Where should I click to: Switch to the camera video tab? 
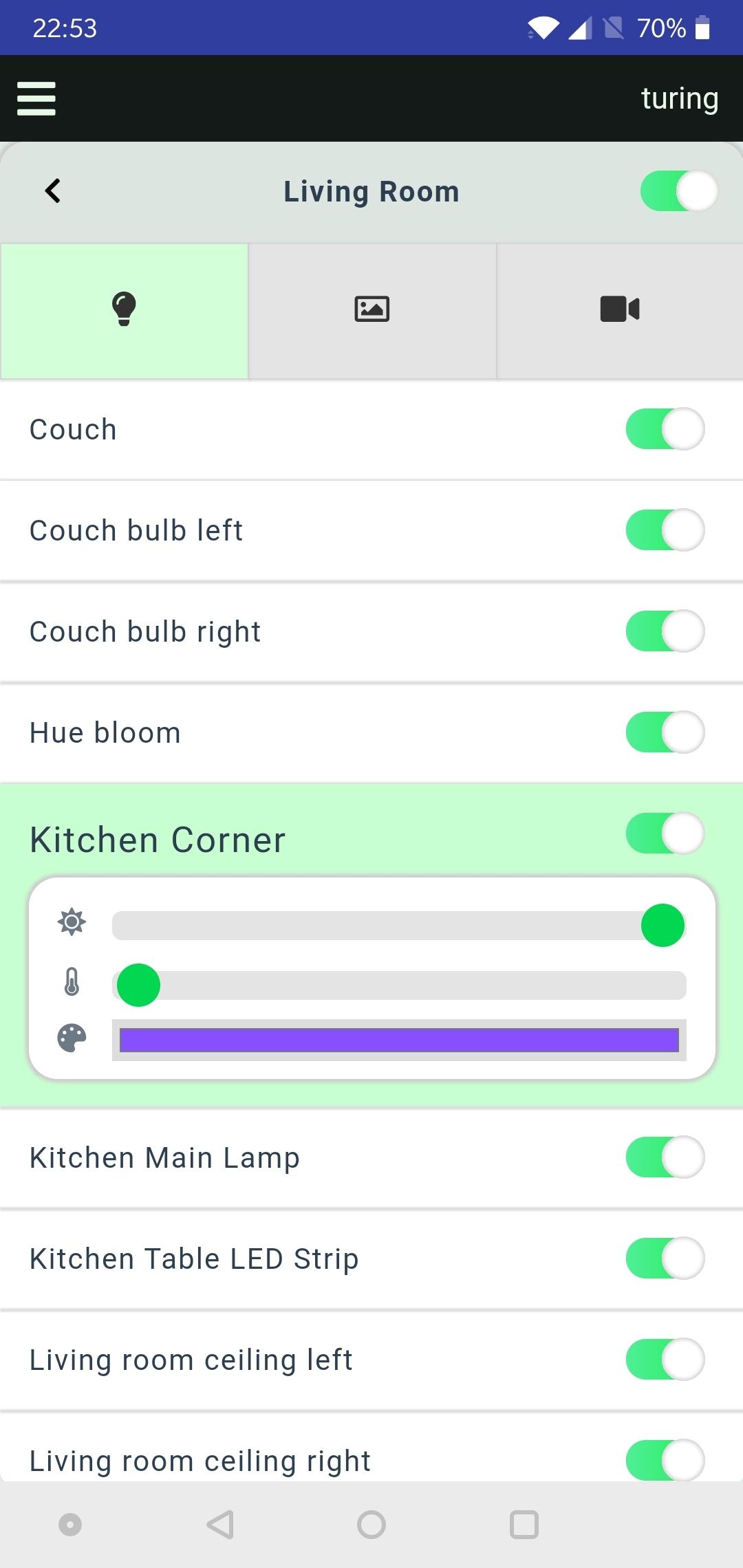tap(619, 310)
